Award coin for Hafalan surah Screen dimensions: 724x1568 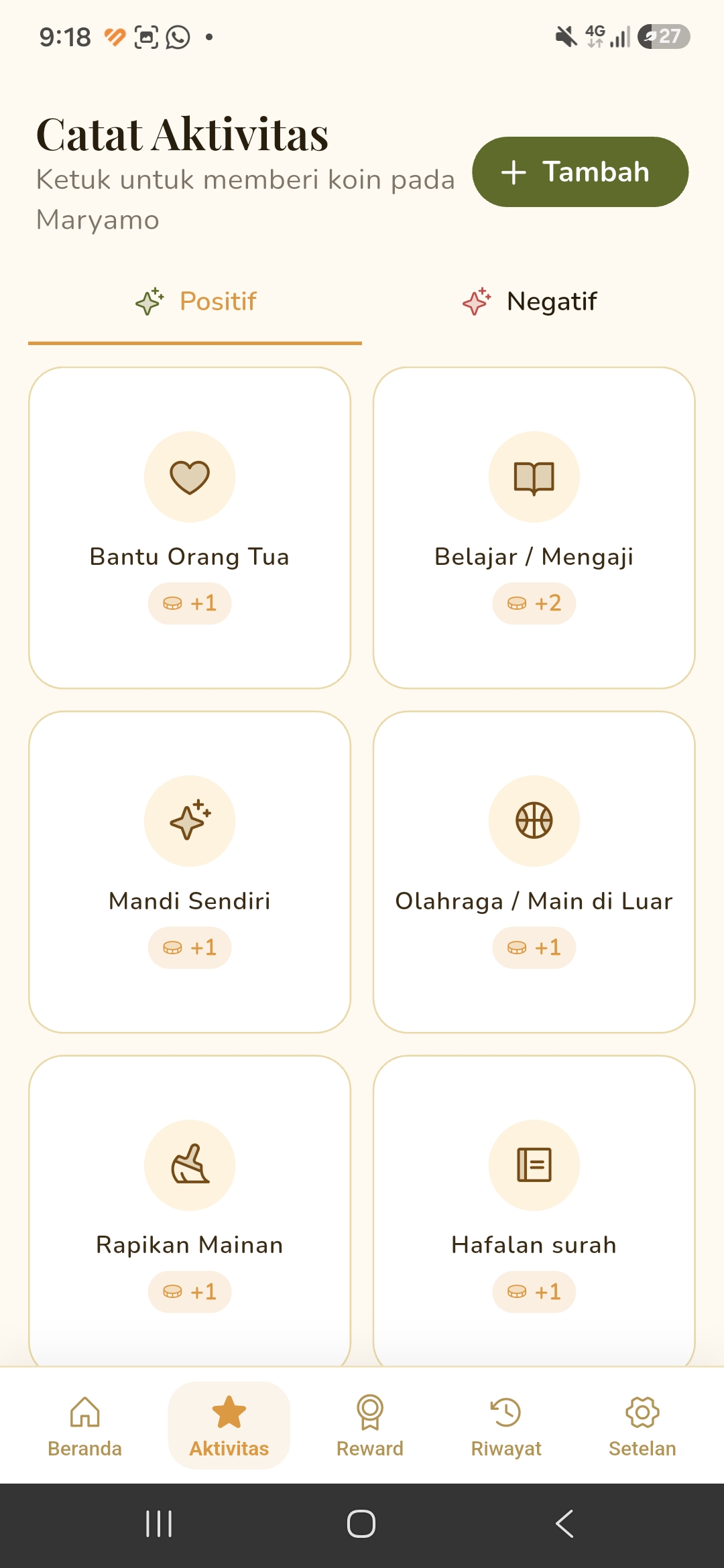(x=534, y=1212)
